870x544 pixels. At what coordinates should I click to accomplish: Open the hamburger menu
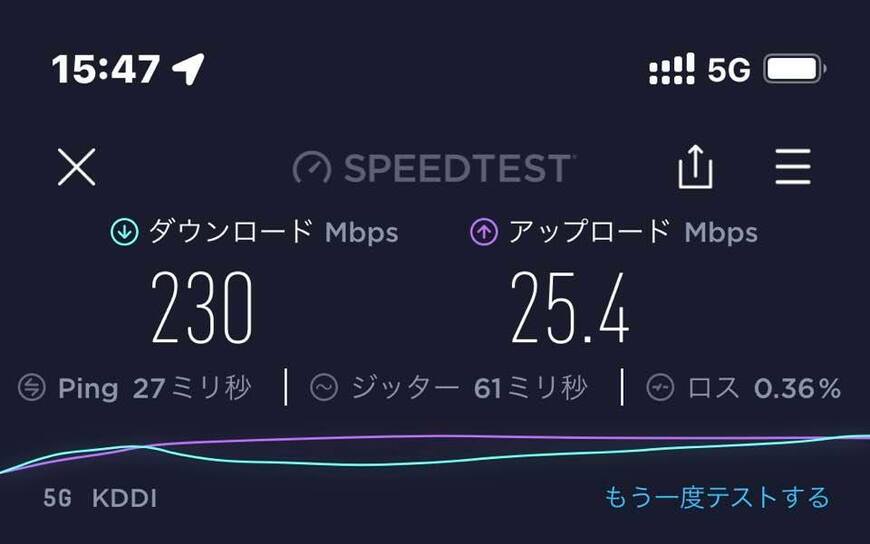pyautogui.click(x=792, y=167)
